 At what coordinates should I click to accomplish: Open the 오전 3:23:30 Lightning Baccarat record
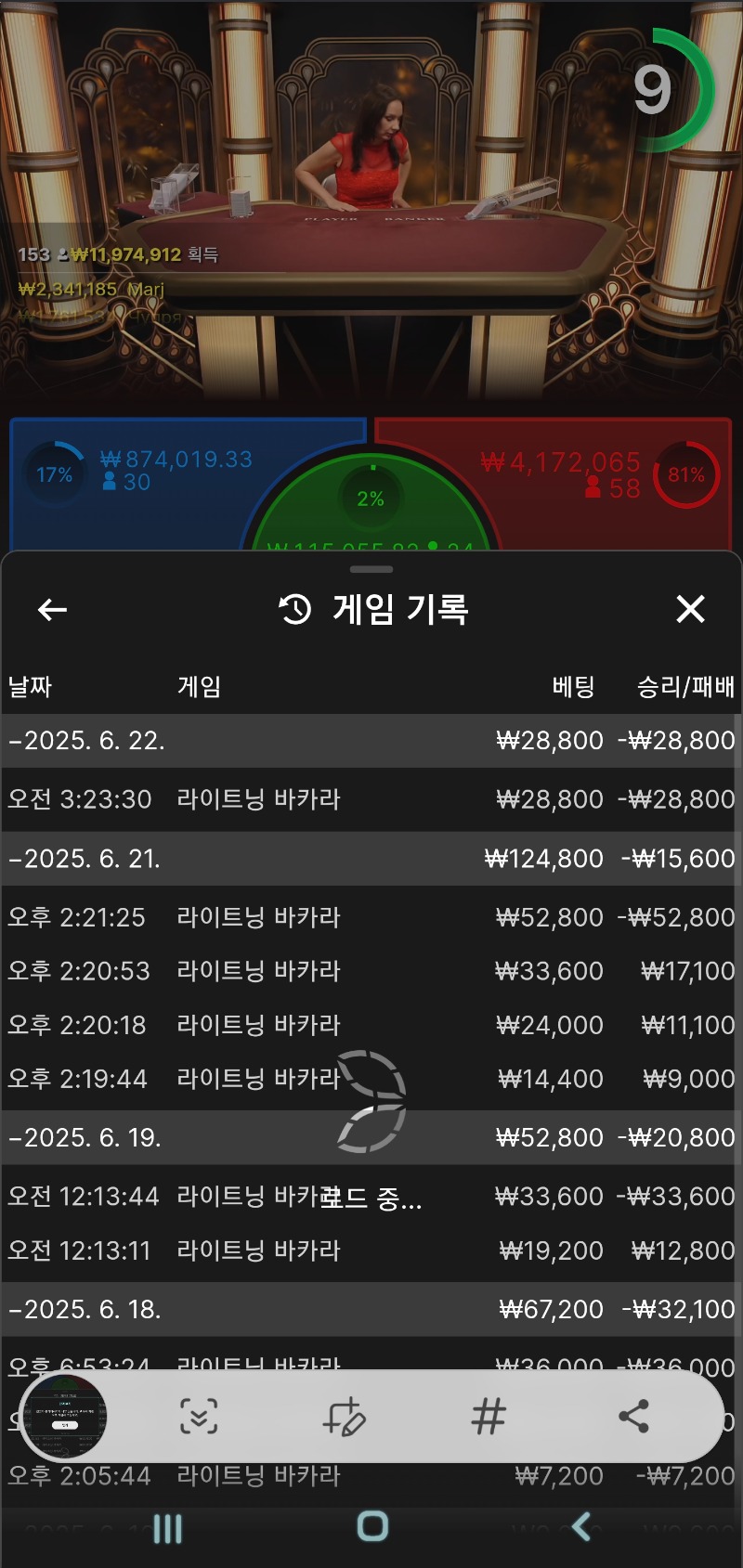(370, 799)
